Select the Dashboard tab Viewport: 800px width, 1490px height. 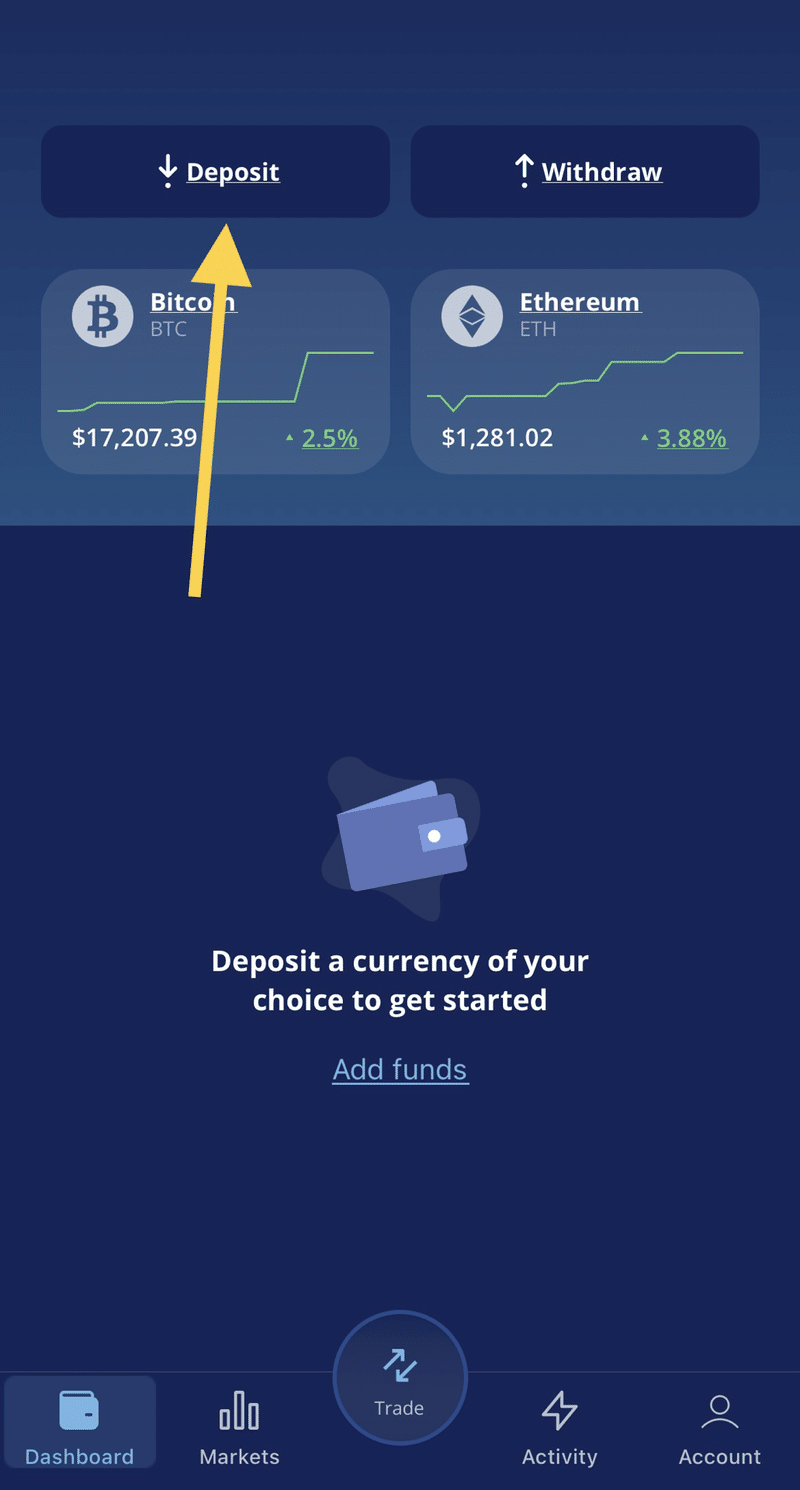[x=80, y=1427]
